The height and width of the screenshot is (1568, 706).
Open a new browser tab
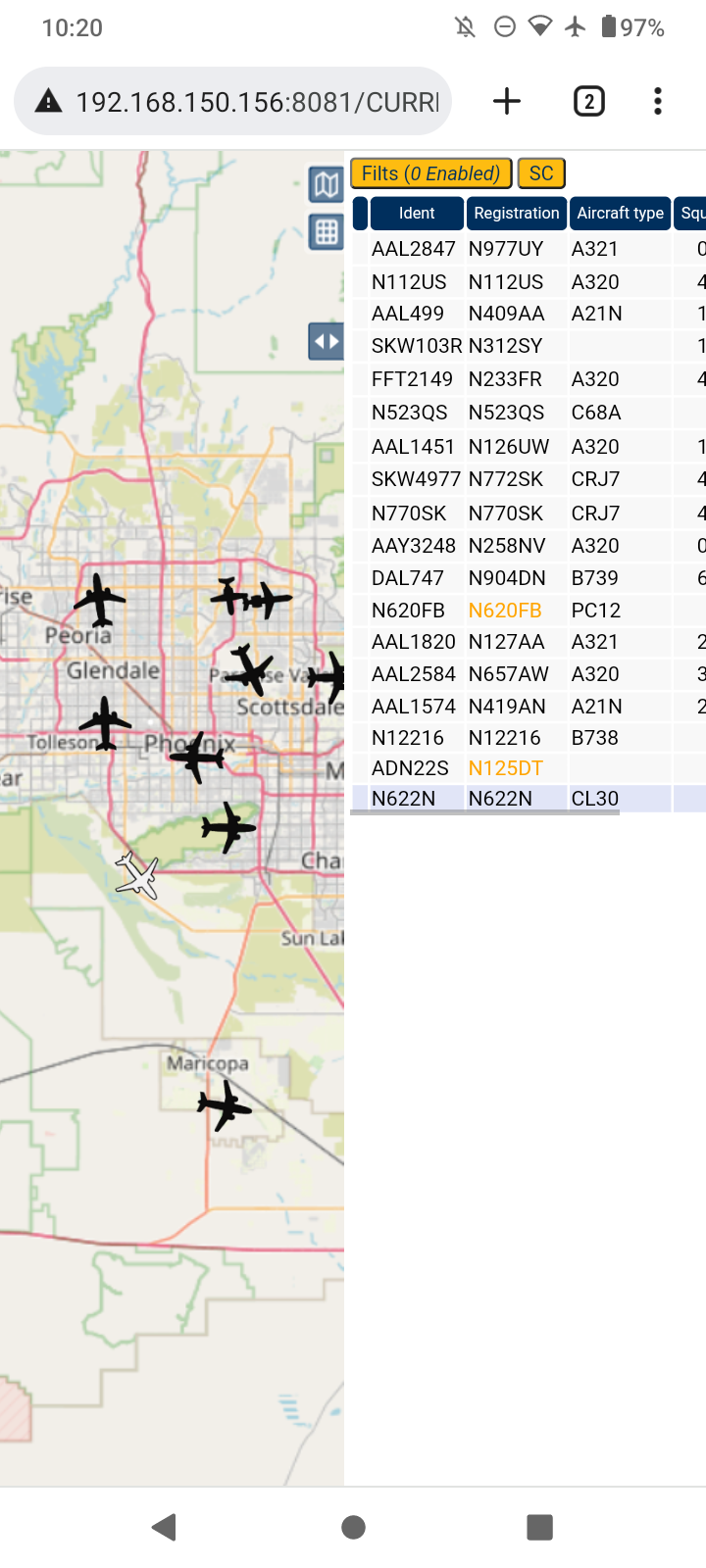[507, 101]
